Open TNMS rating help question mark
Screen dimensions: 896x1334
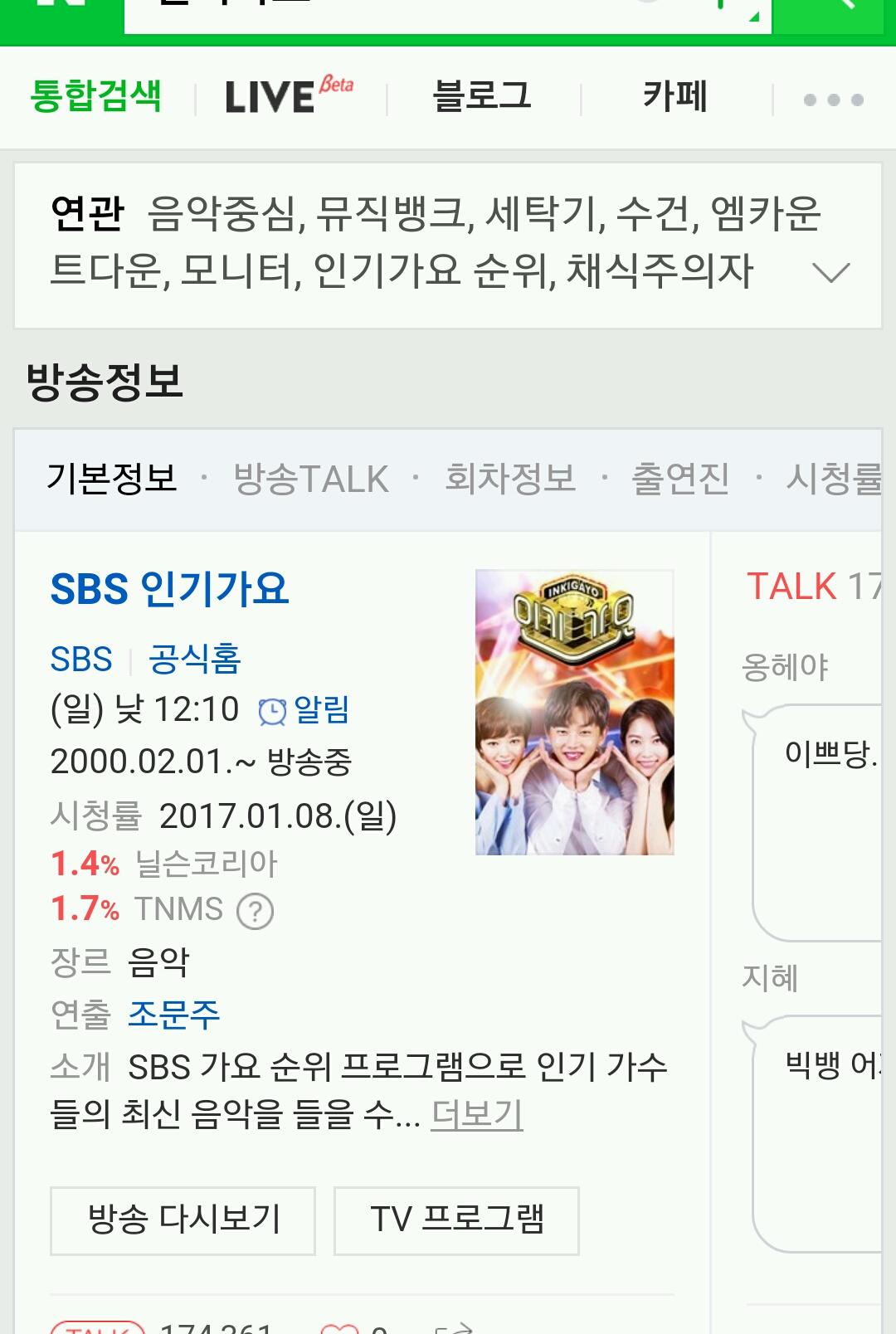[256, 912]
